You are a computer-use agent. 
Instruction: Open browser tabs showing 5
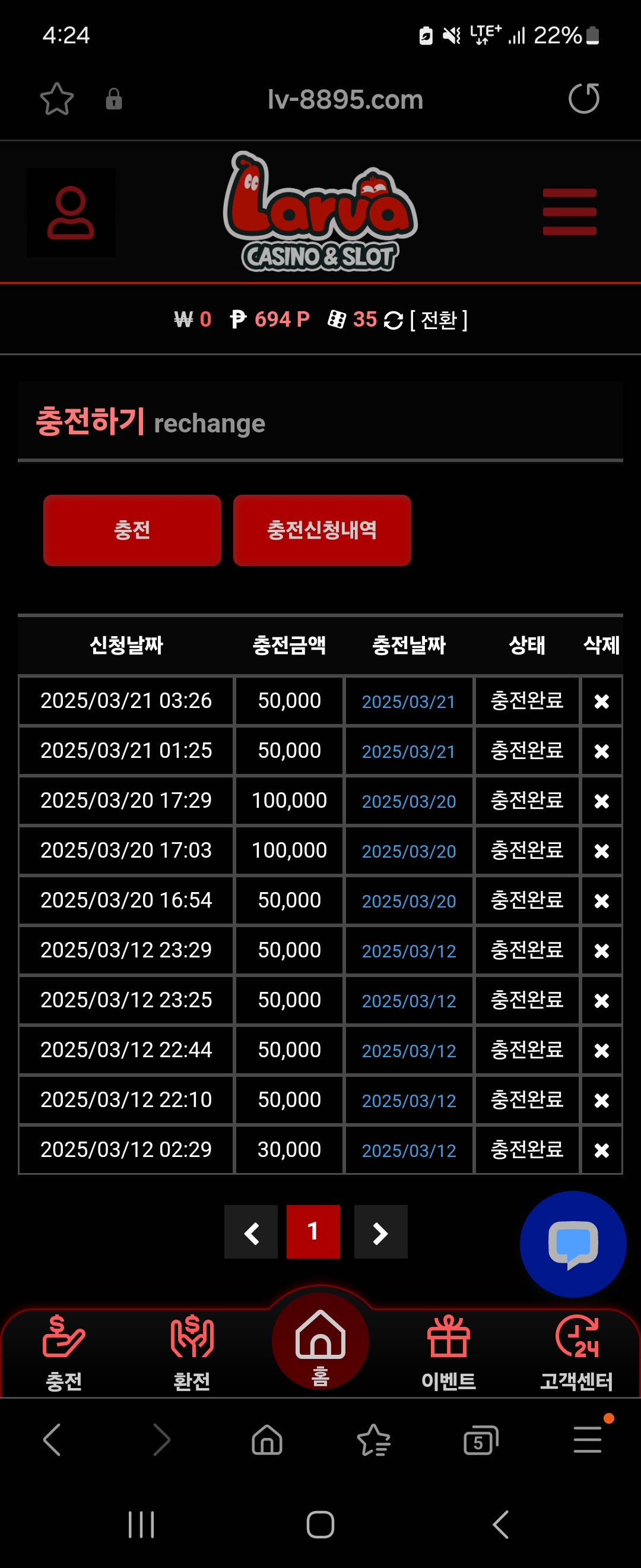[x=480, y=1440]
